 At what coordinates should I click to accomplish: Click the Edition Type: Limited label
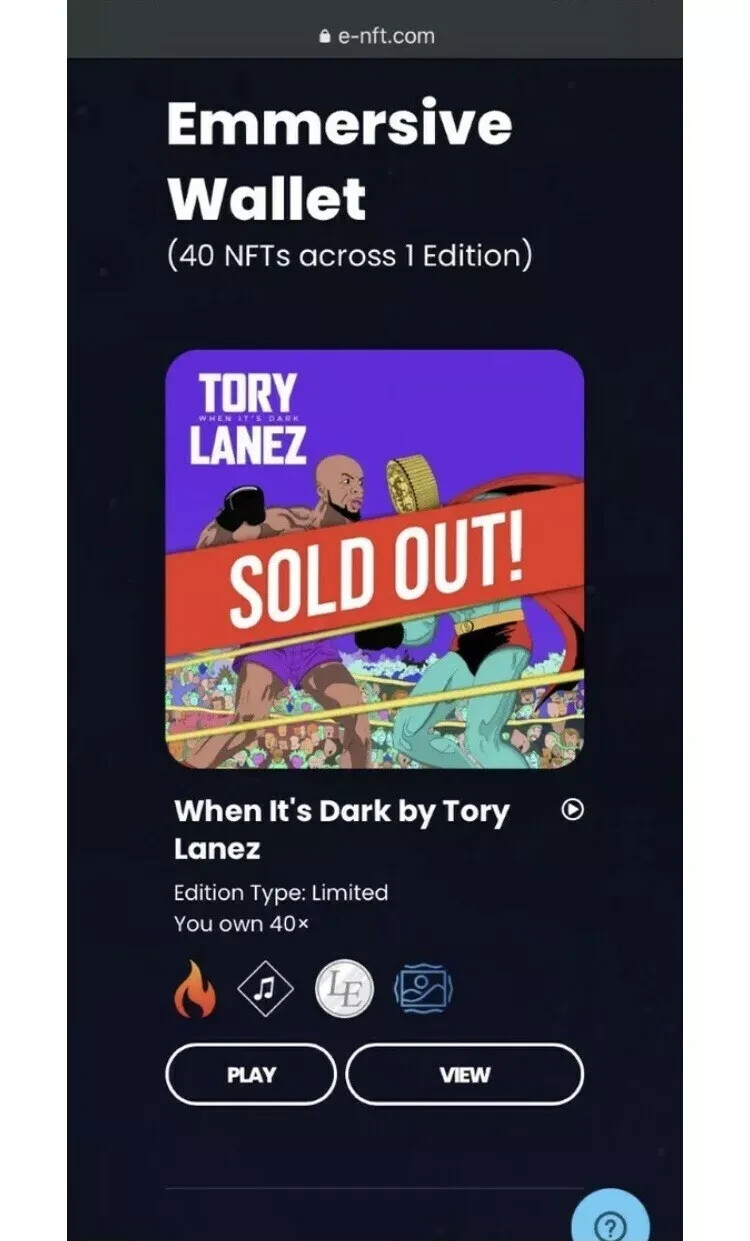click(x=280, y=893)
